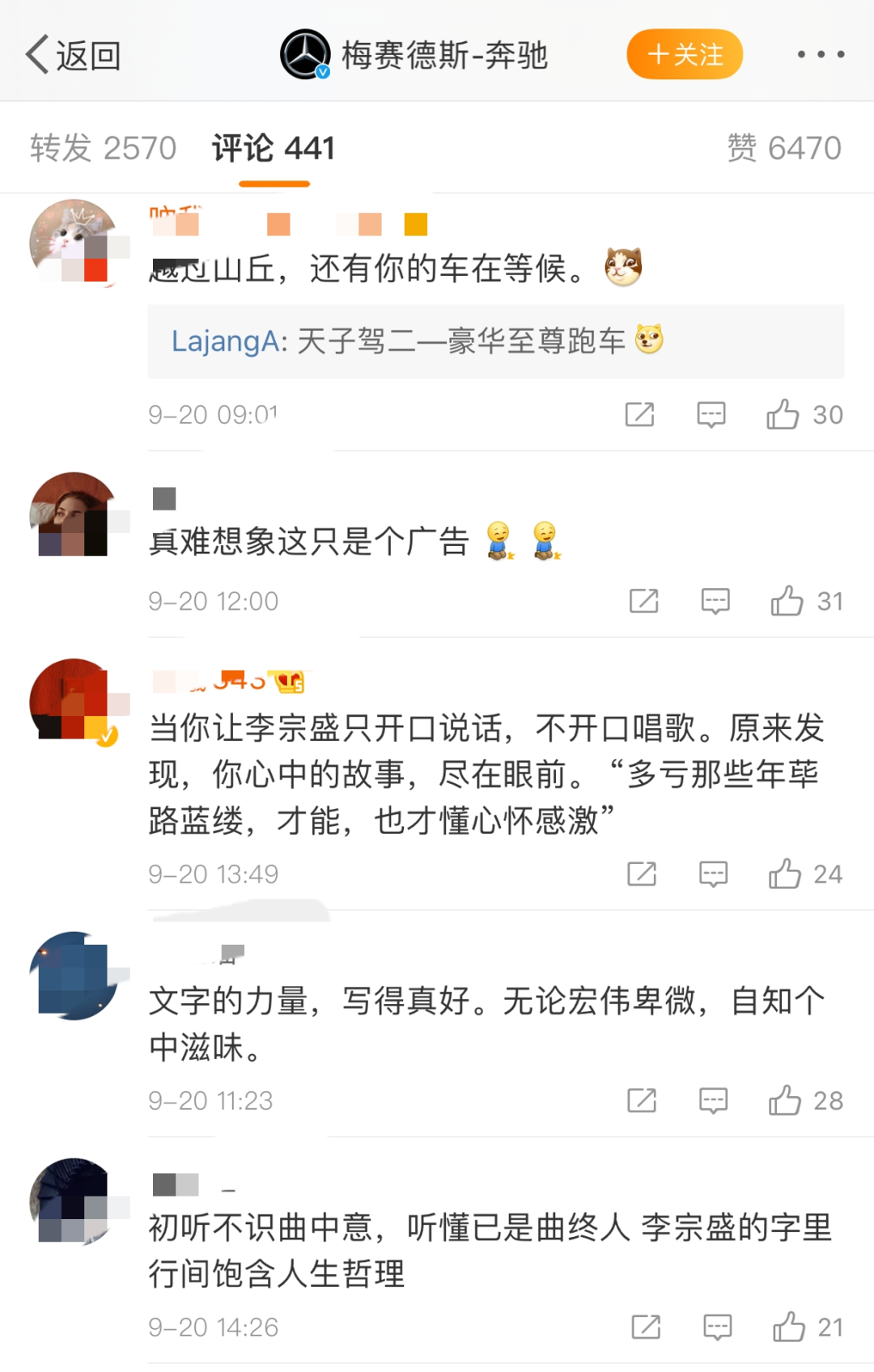Open the three-dot overflow menu

tap(820, 54)
